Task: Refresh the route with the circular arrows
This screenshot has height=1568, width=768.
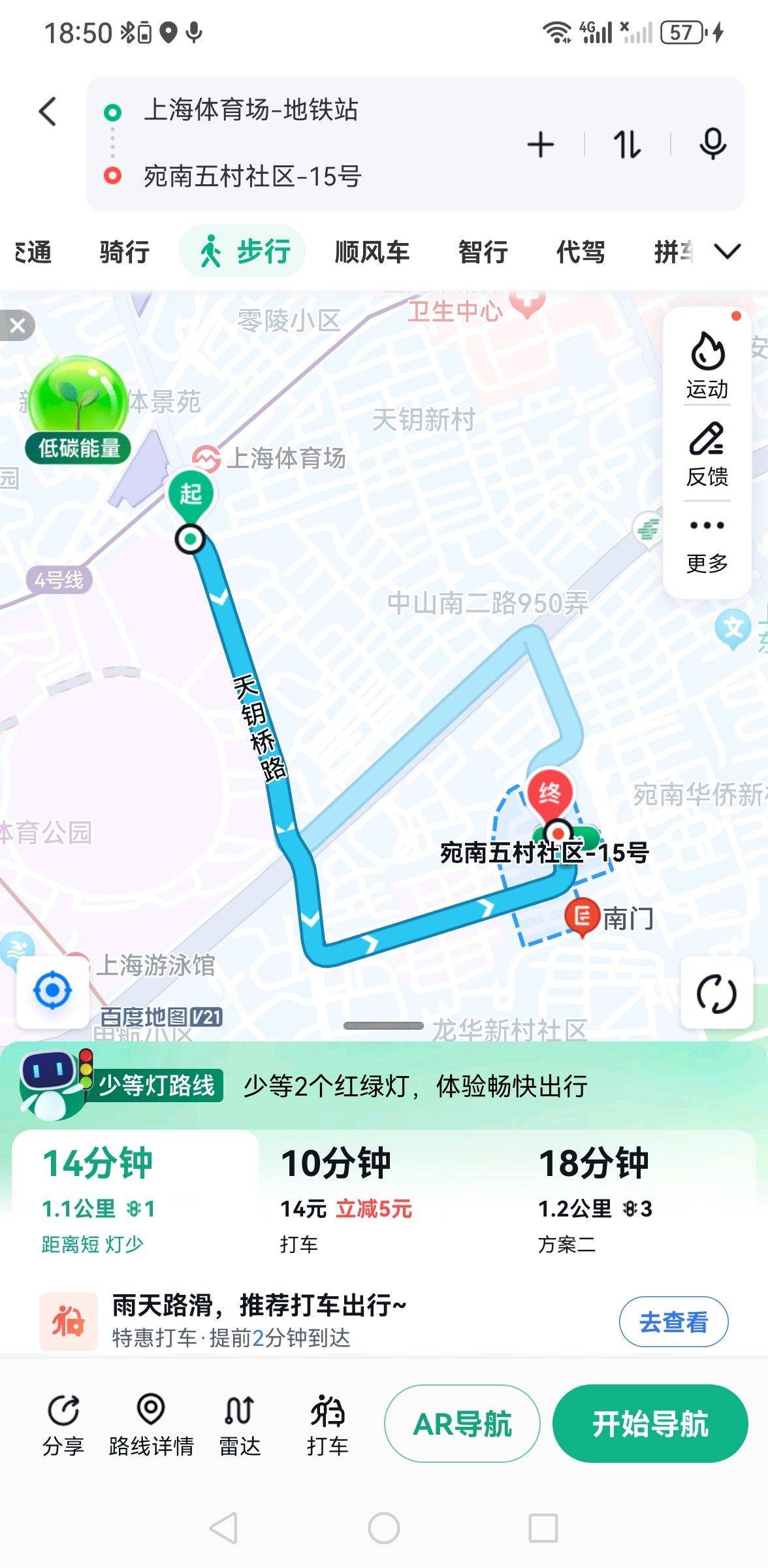Action: point(716,993)
